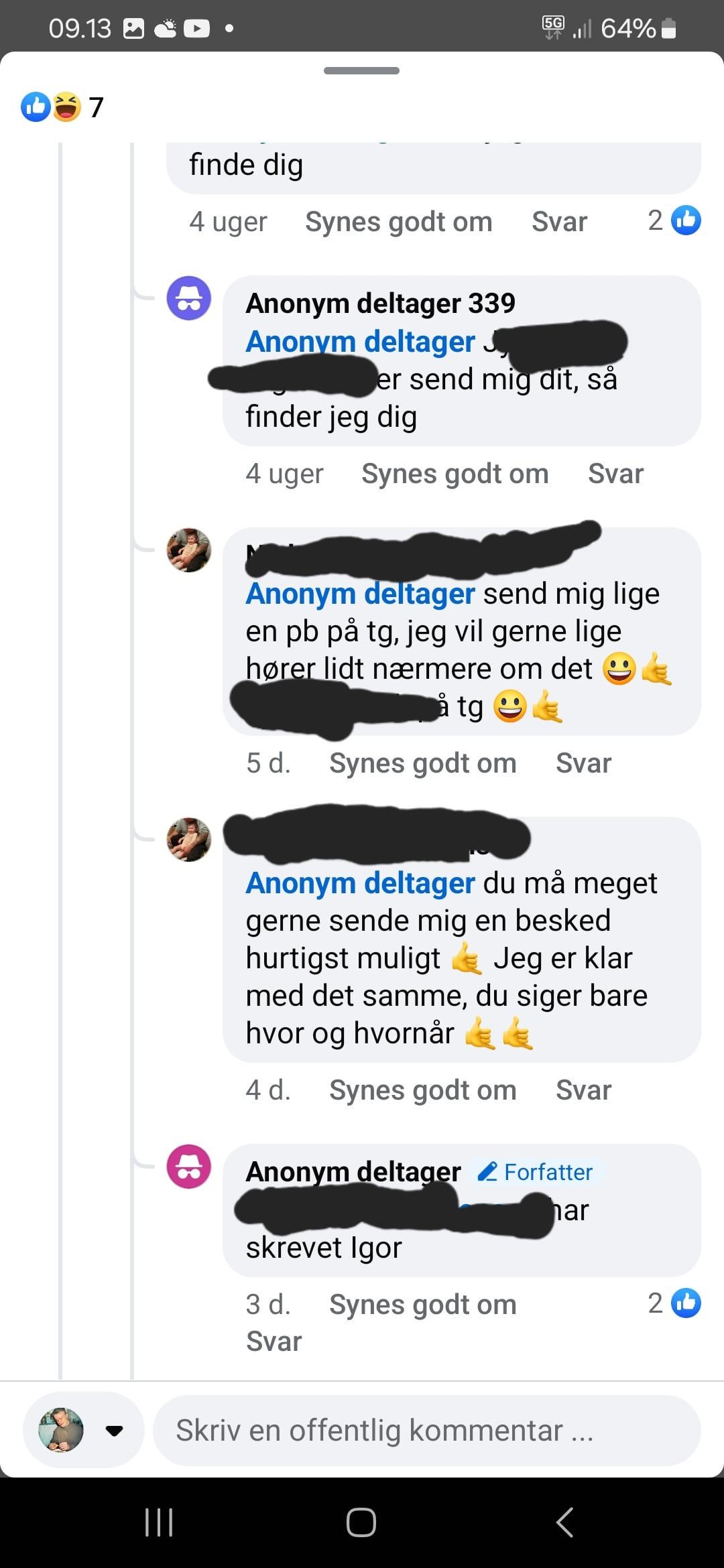Like the comment ending with "finde dig"
This screenshot has height=1568, width=724.
[x=398, y=222]
